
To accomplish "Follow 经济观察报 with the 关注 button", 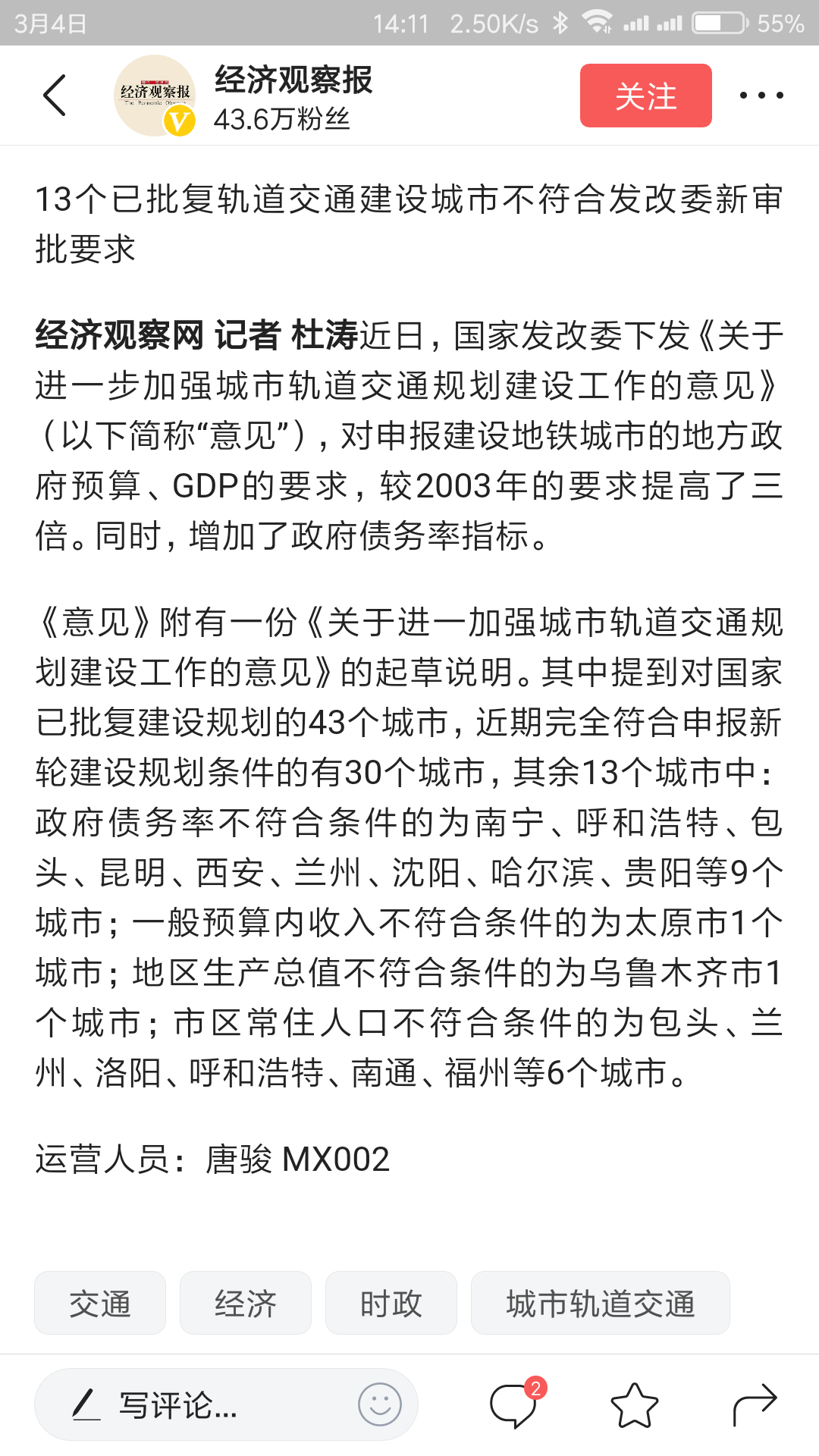I will tap(645, 96).
